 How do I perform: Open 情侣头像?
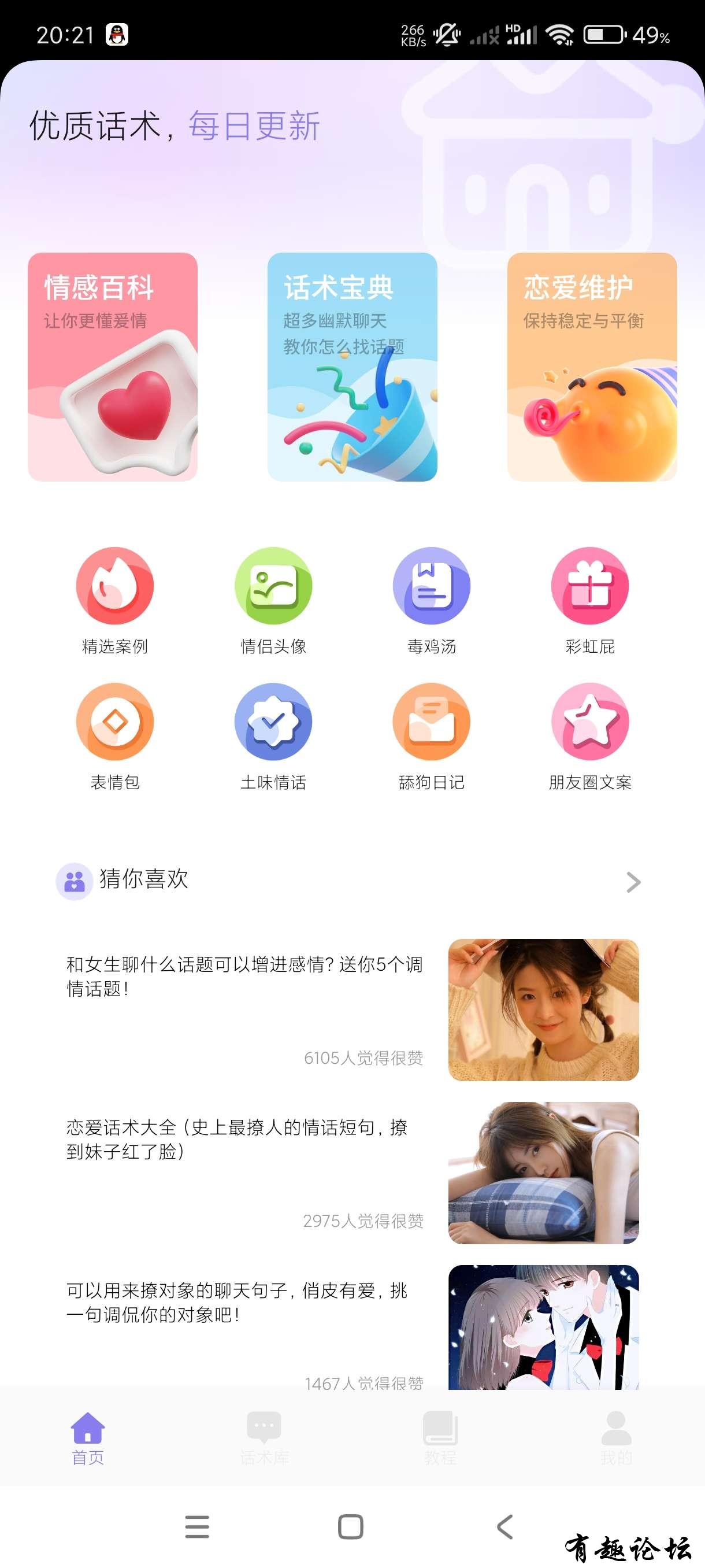(x=273, y=600)
